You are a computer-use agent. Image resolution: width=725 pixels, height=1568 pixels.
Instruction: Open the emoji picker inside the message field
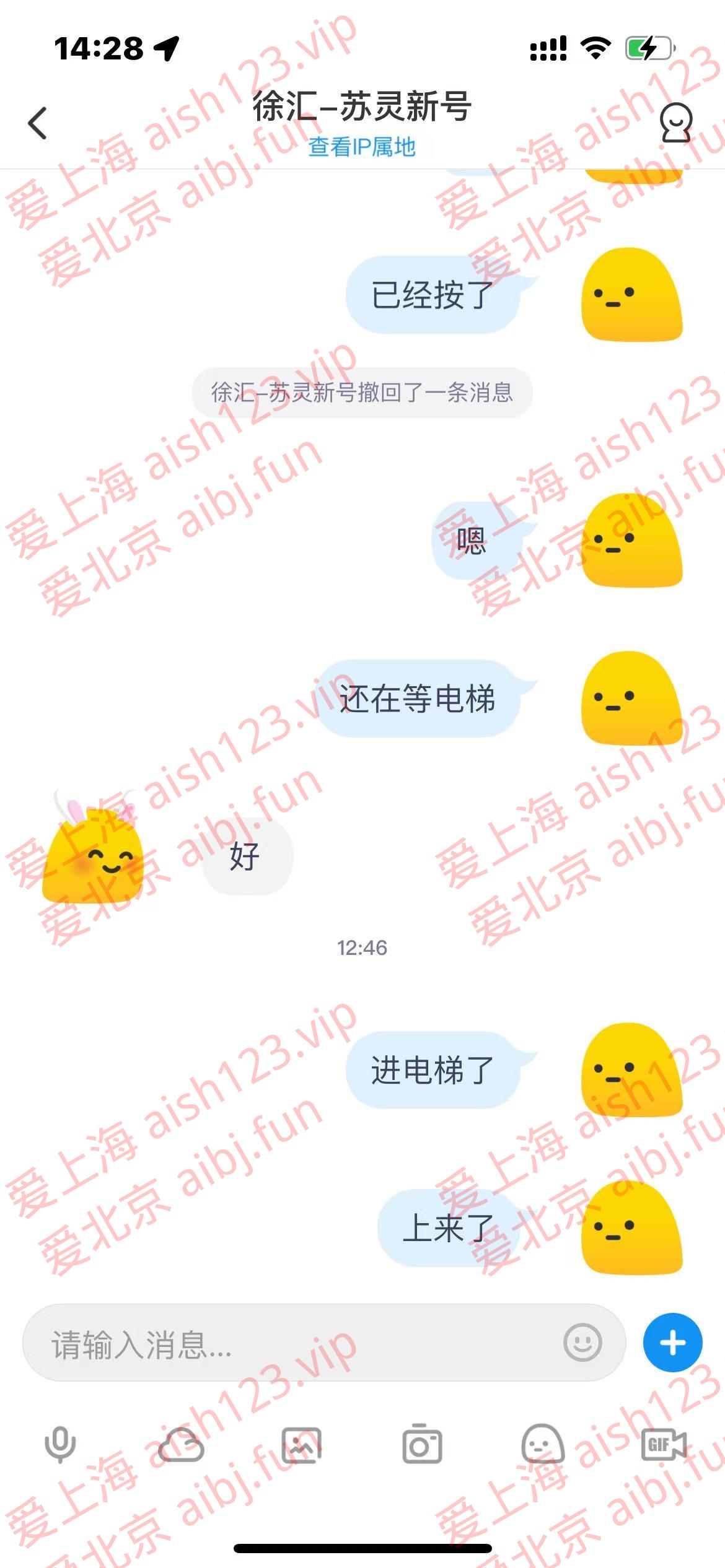(582, 1343)
